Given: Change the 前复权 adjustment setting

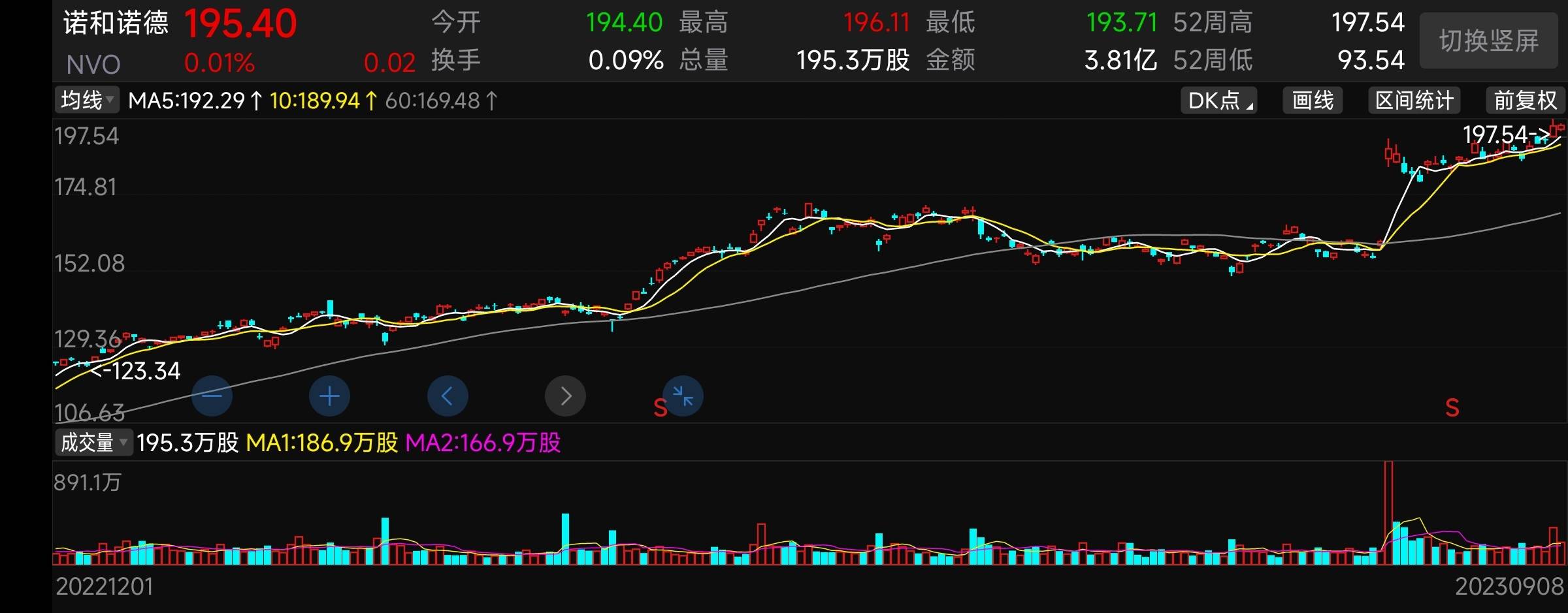Looking at the screenshot, I should coord(1525,101).
